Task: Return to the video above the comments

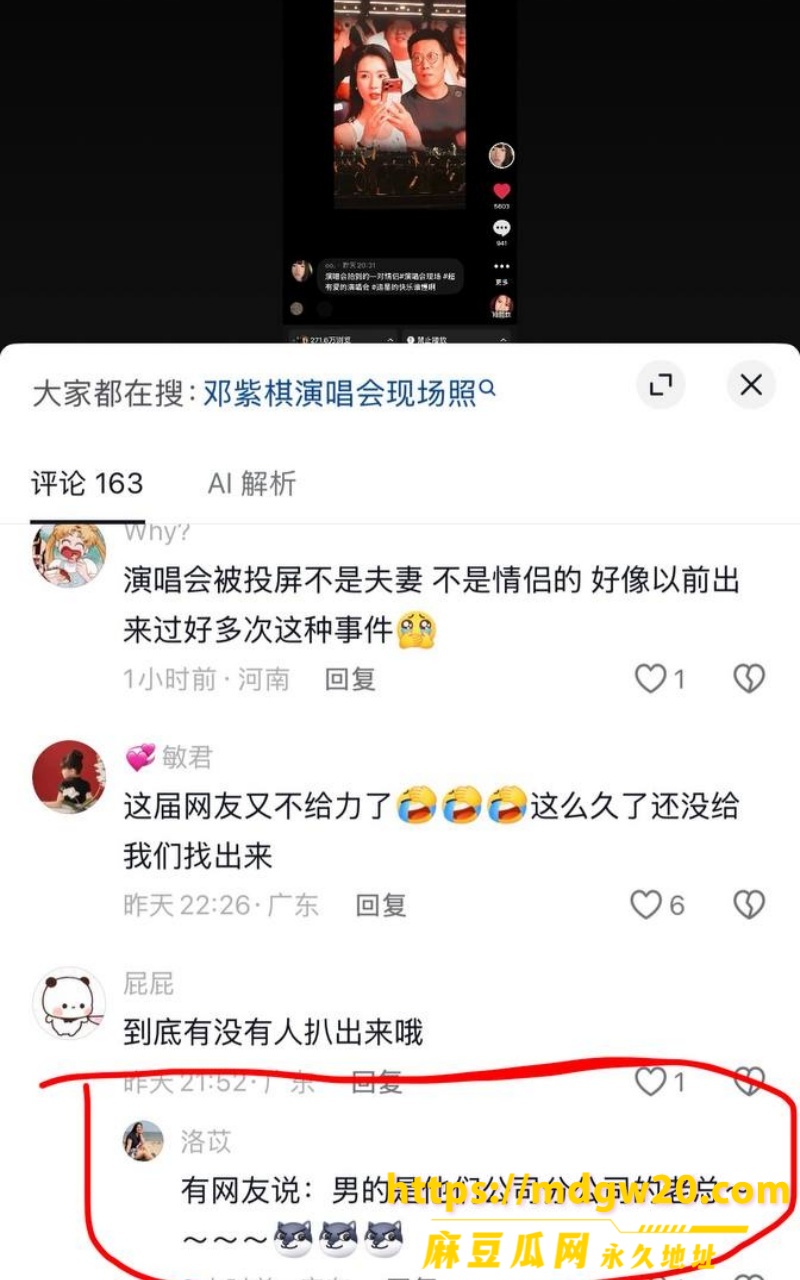Action: (400, 170)
